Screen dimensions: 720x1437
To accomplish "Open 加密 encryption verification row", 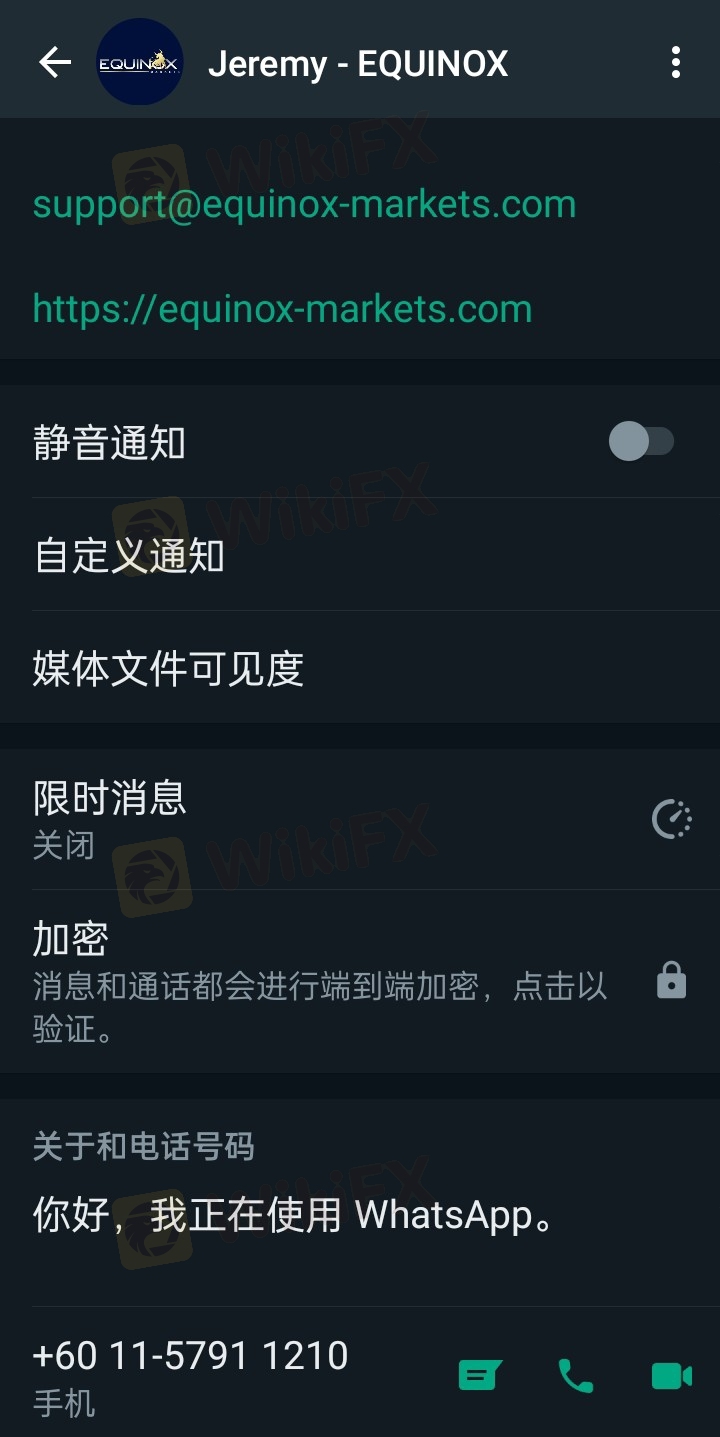I will pyautogui.click(x=360, y=981).
